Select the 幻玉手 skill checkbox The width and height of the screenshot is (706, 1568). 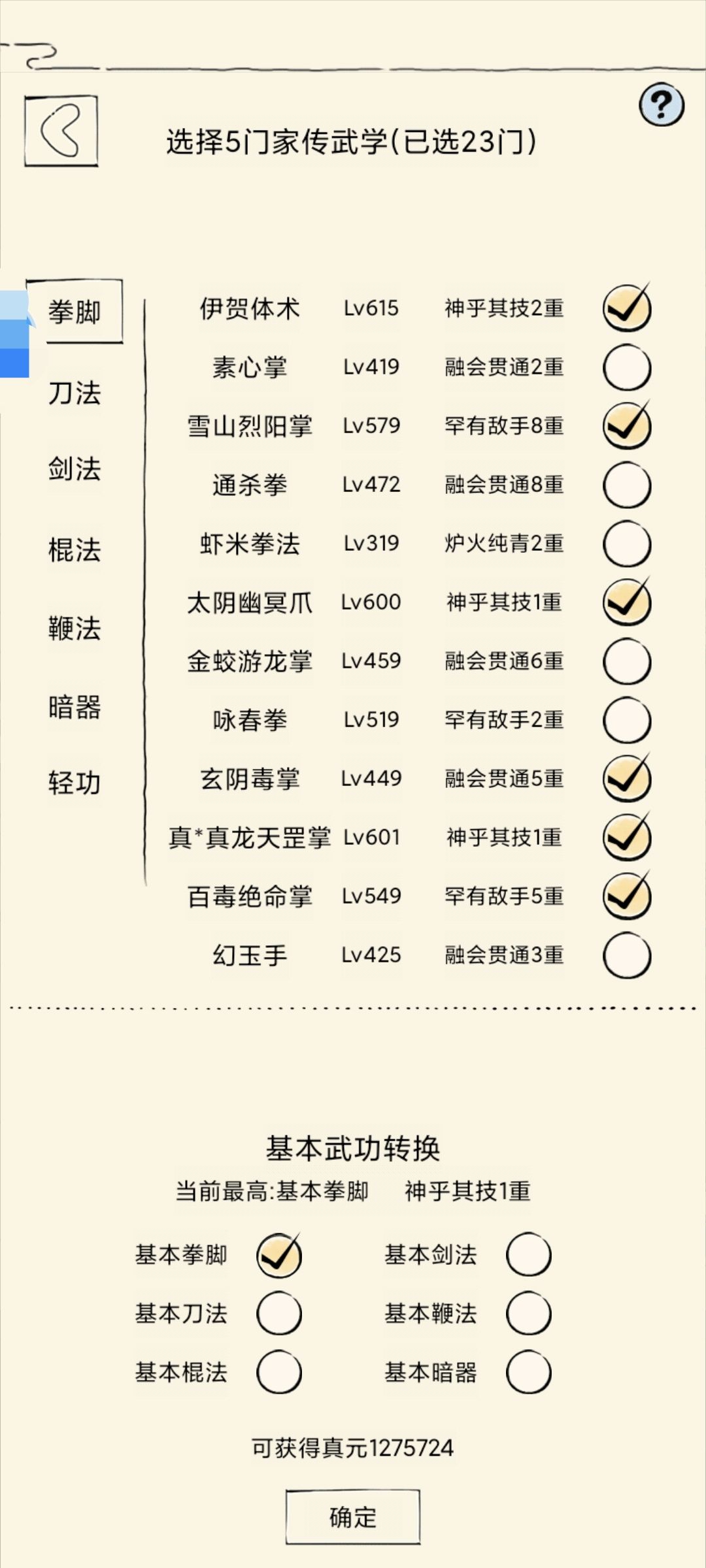click(627, 955)
